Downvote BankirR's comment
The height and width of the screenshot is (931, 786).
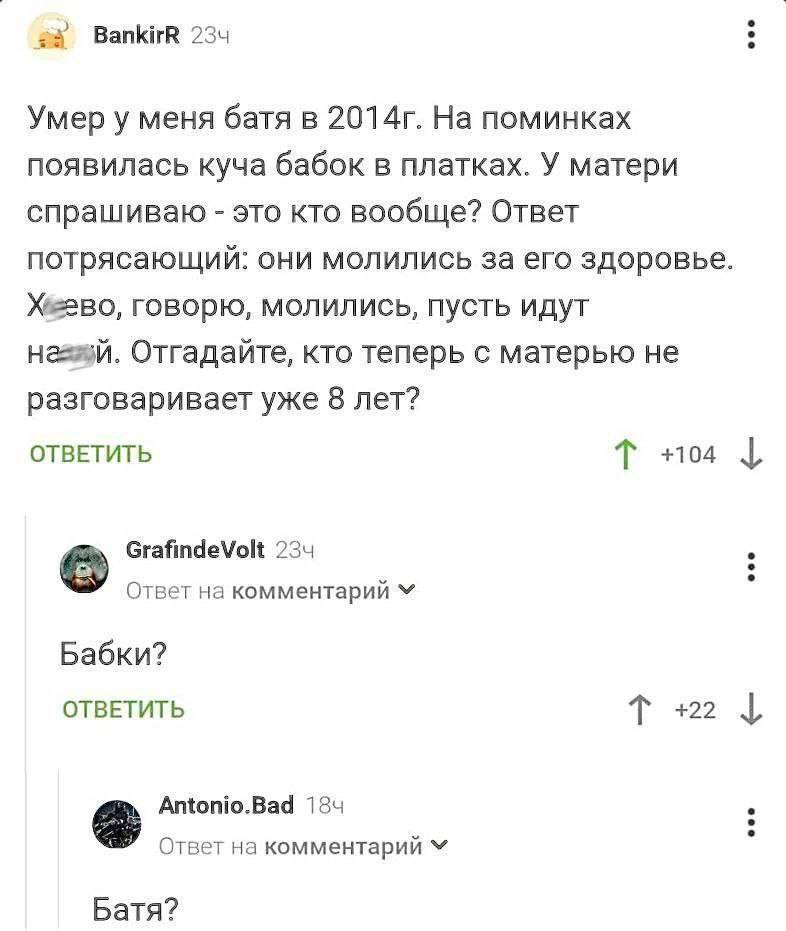point(749,455)
